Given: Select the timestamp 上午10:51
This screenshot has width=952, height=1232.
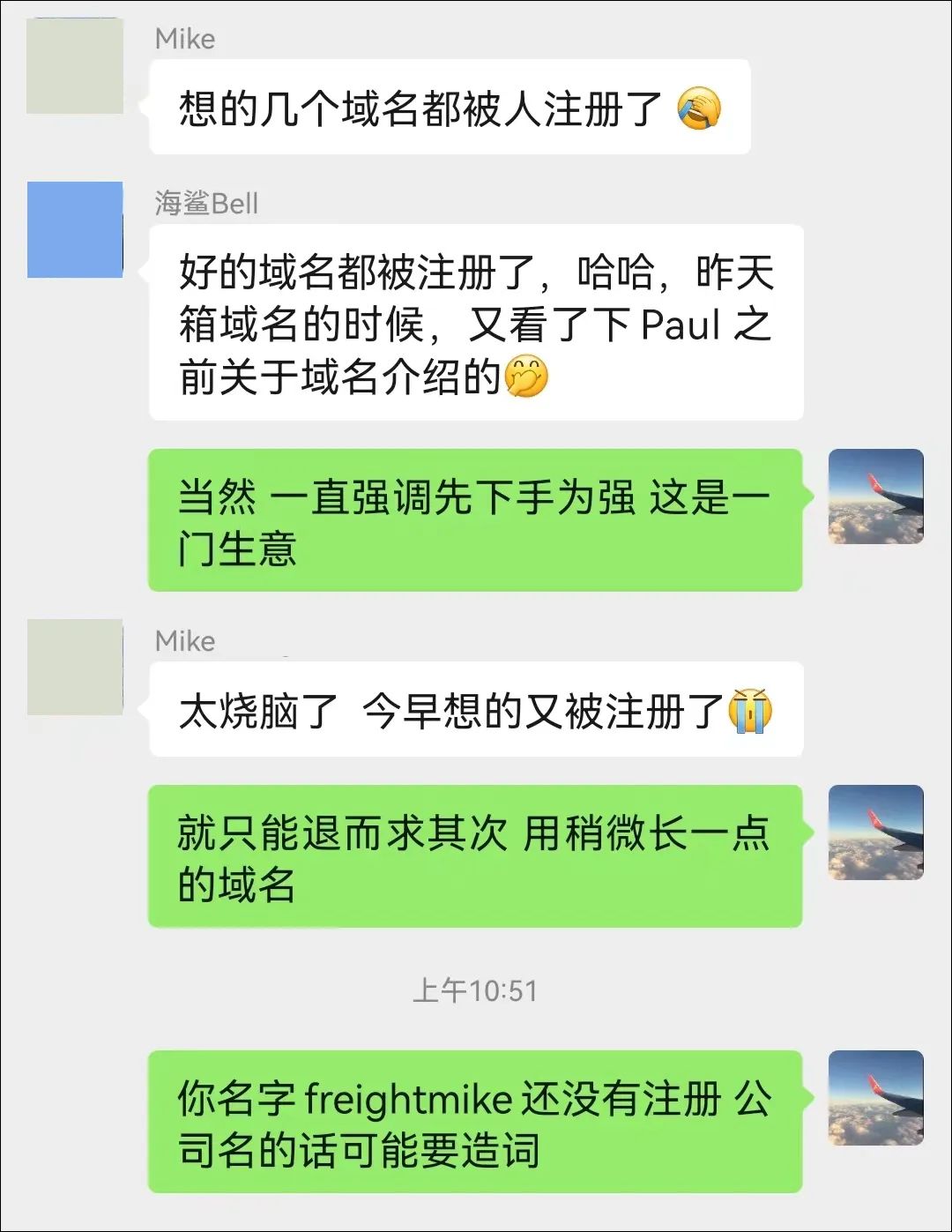Looking at the screenshot, I should pos(476,990).
